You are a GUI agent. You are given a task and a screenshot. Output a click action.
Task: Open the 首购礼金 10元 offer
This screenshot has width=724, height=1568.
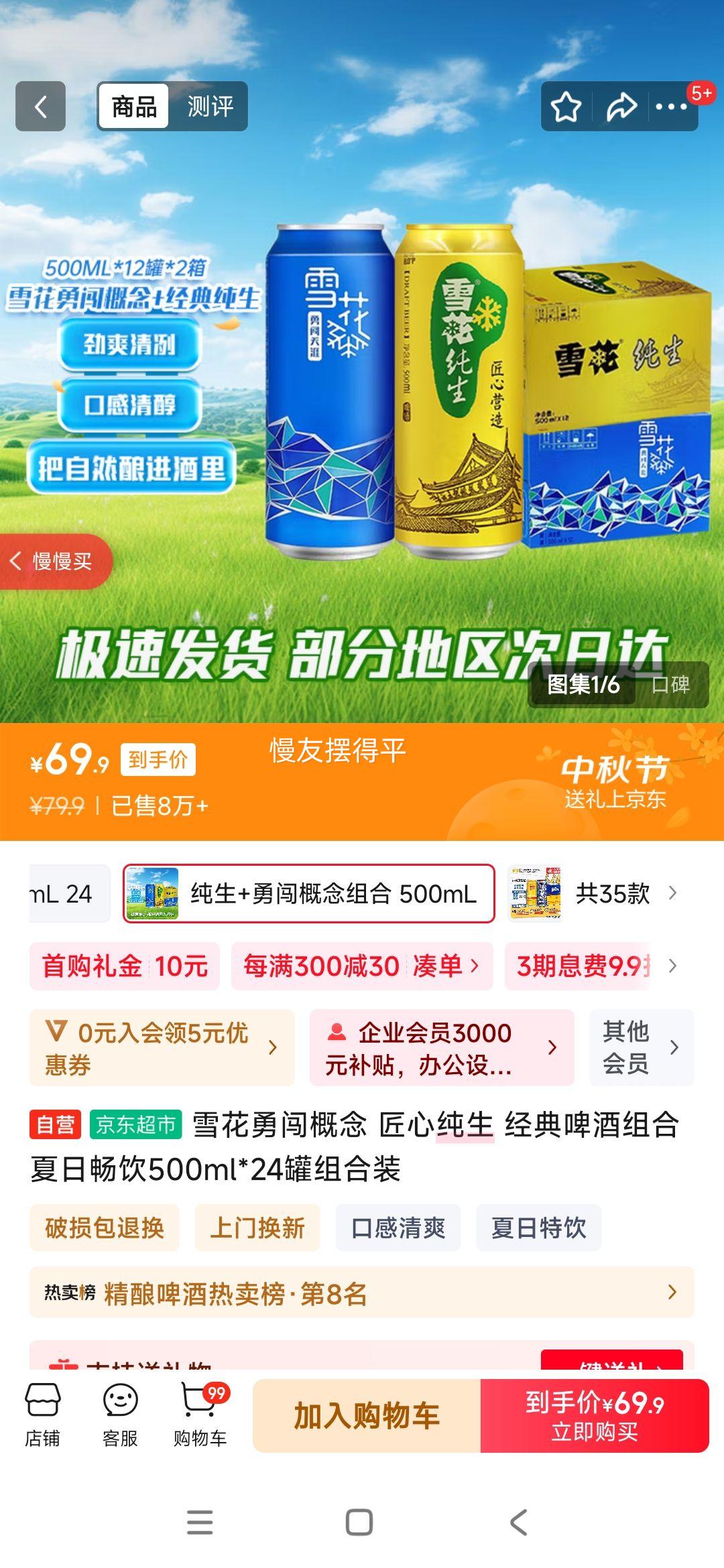click(x=125, y=966)
